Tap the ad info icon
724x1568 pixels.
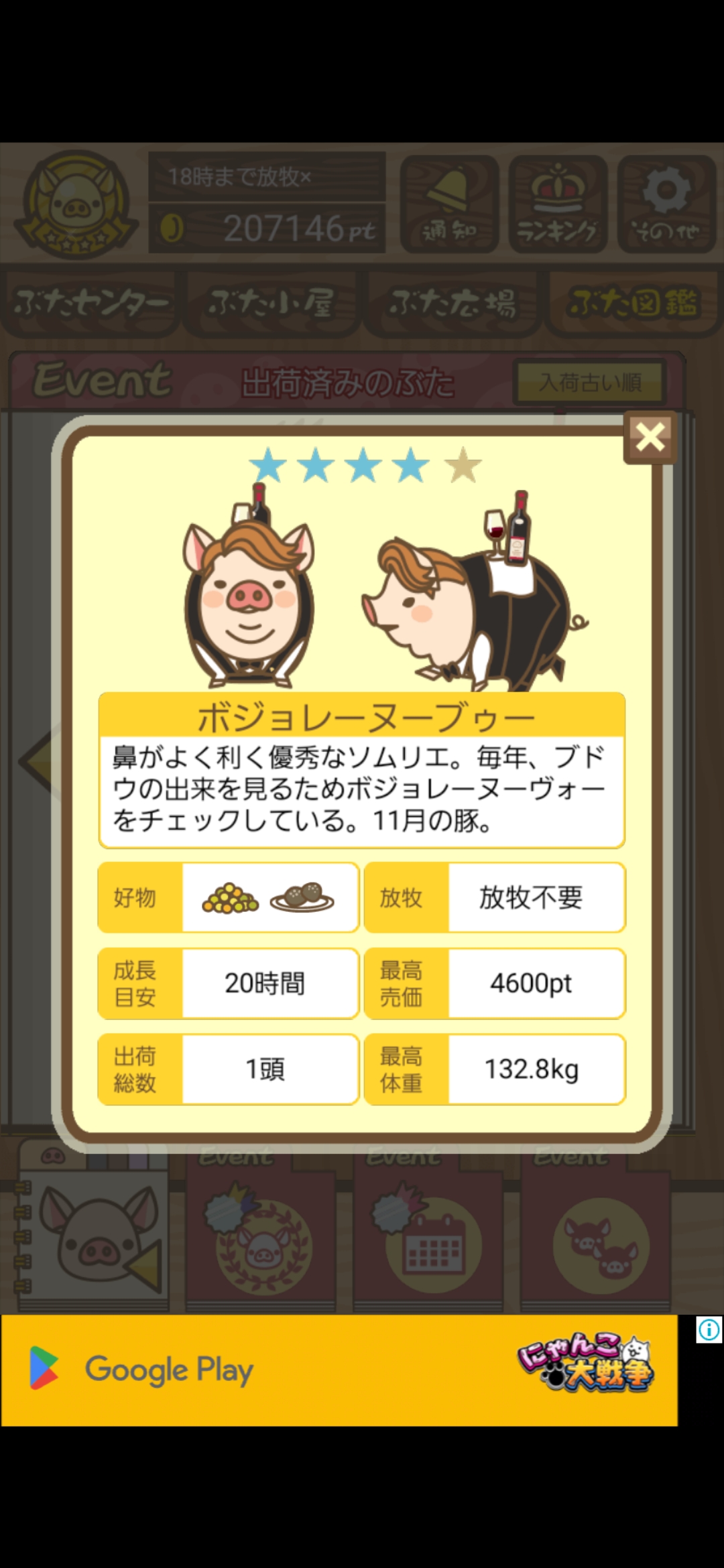pos(709,1330)
